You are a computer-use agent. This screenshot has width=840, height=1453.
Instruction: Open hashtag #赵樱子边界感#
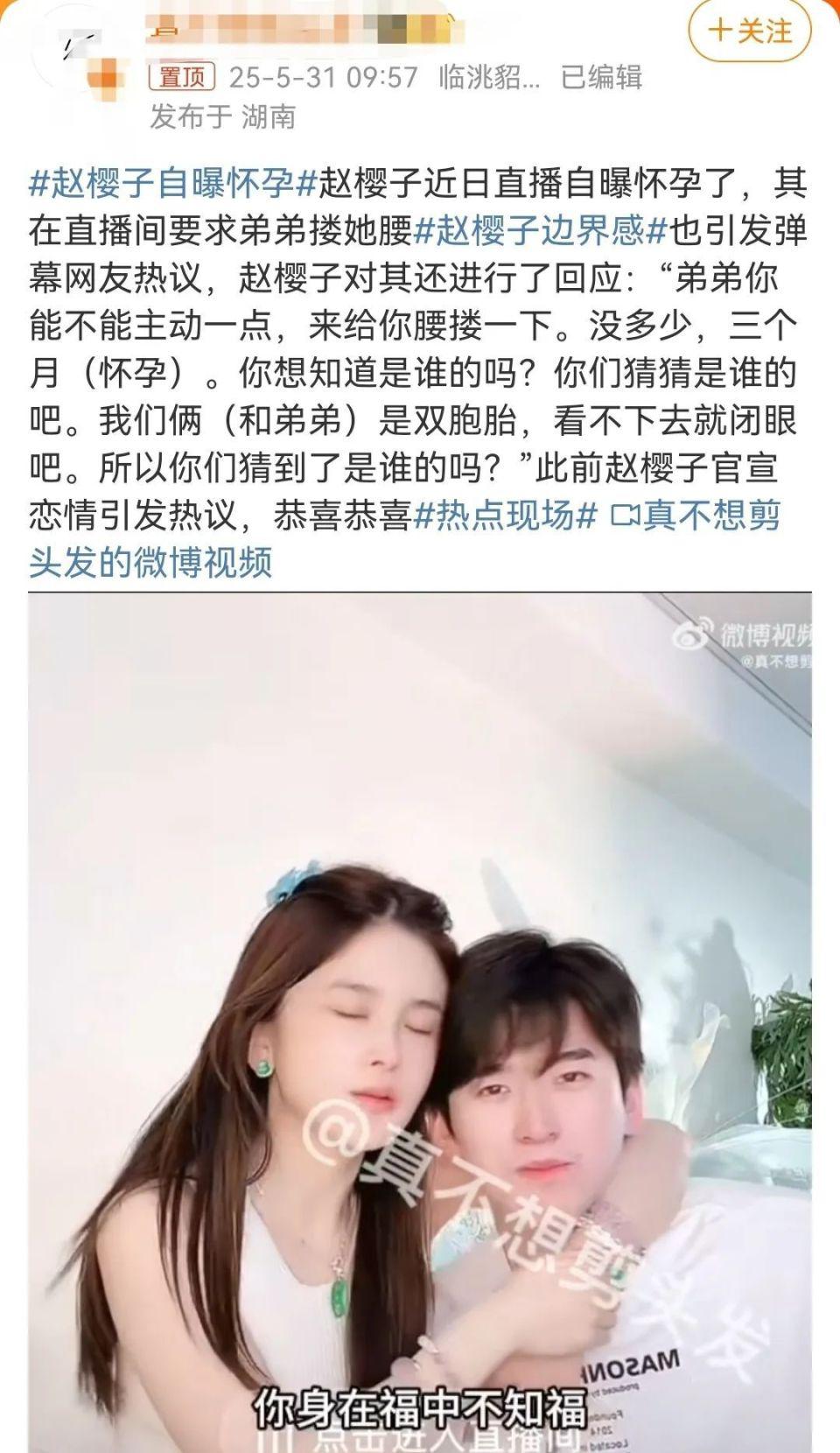coord(540,231)
